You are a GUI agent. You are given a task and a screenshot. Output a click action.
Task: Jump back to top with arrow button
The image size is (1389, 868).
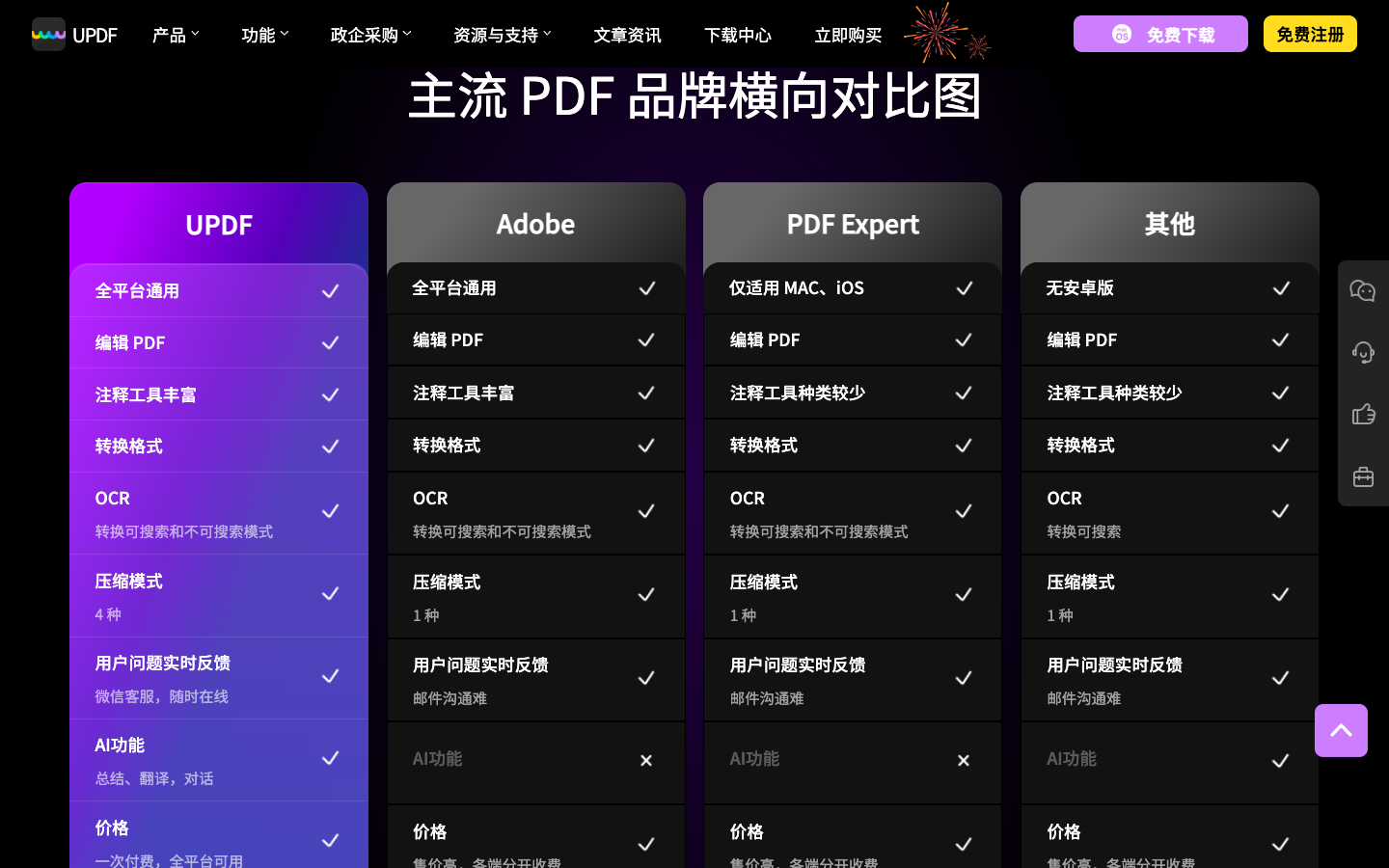[x=1341, y=731]
